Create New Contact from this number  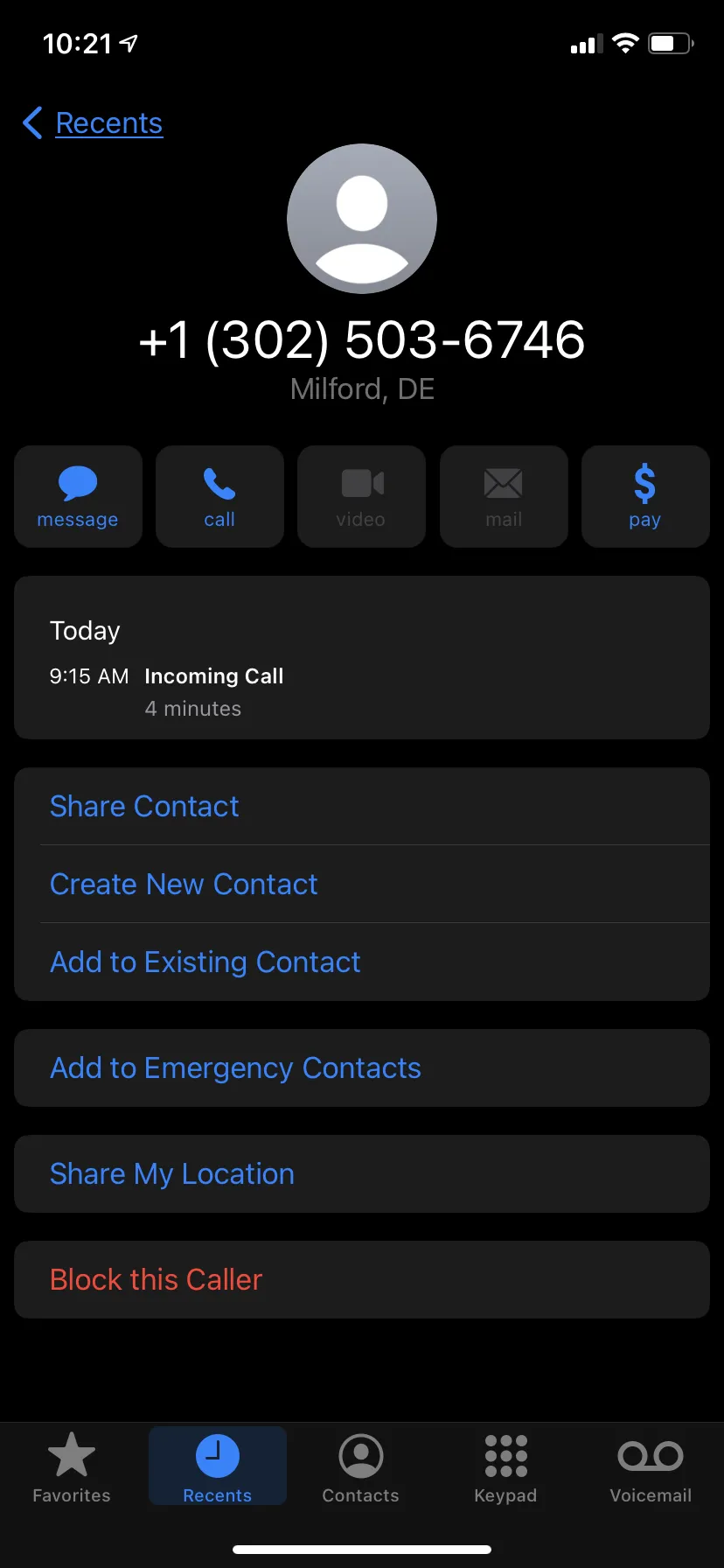click(x=362, y=884)
